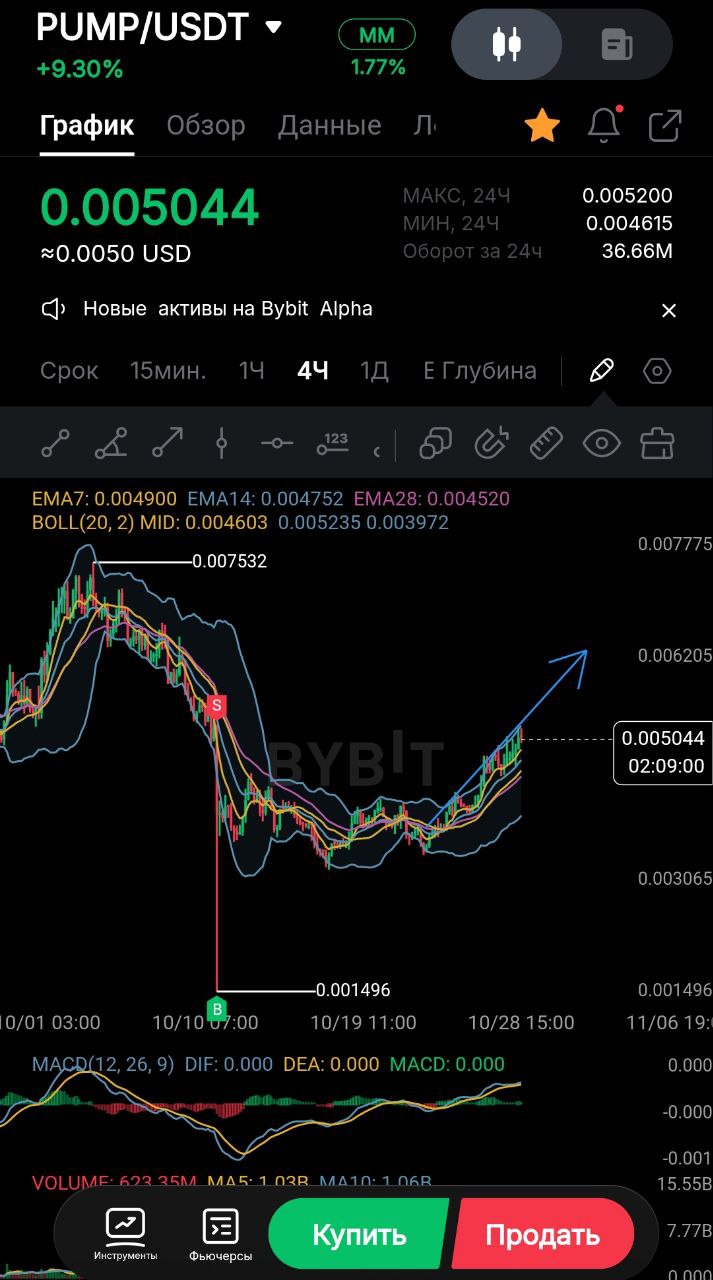
Task: Switch to the Обзор tab
Action: 206,126
